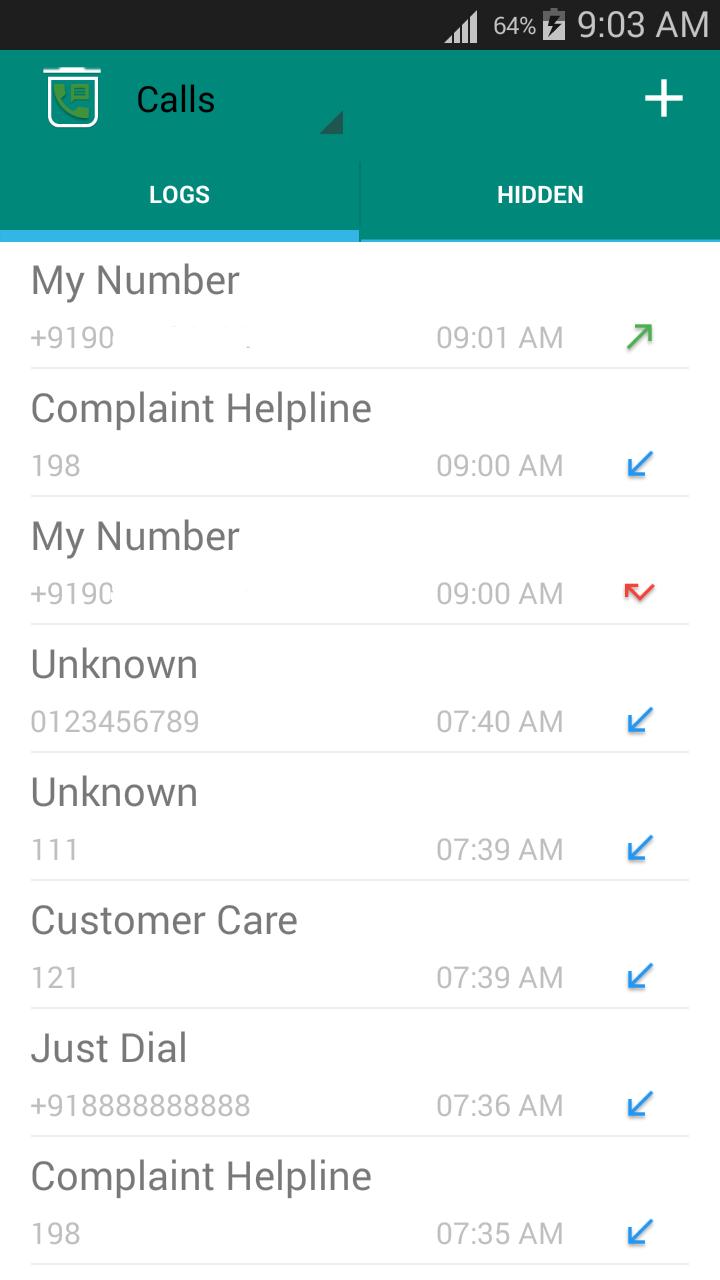Expand the Calls dropdown spinner
Screen dimensions: 720x1280
click(x=240, y=101)
